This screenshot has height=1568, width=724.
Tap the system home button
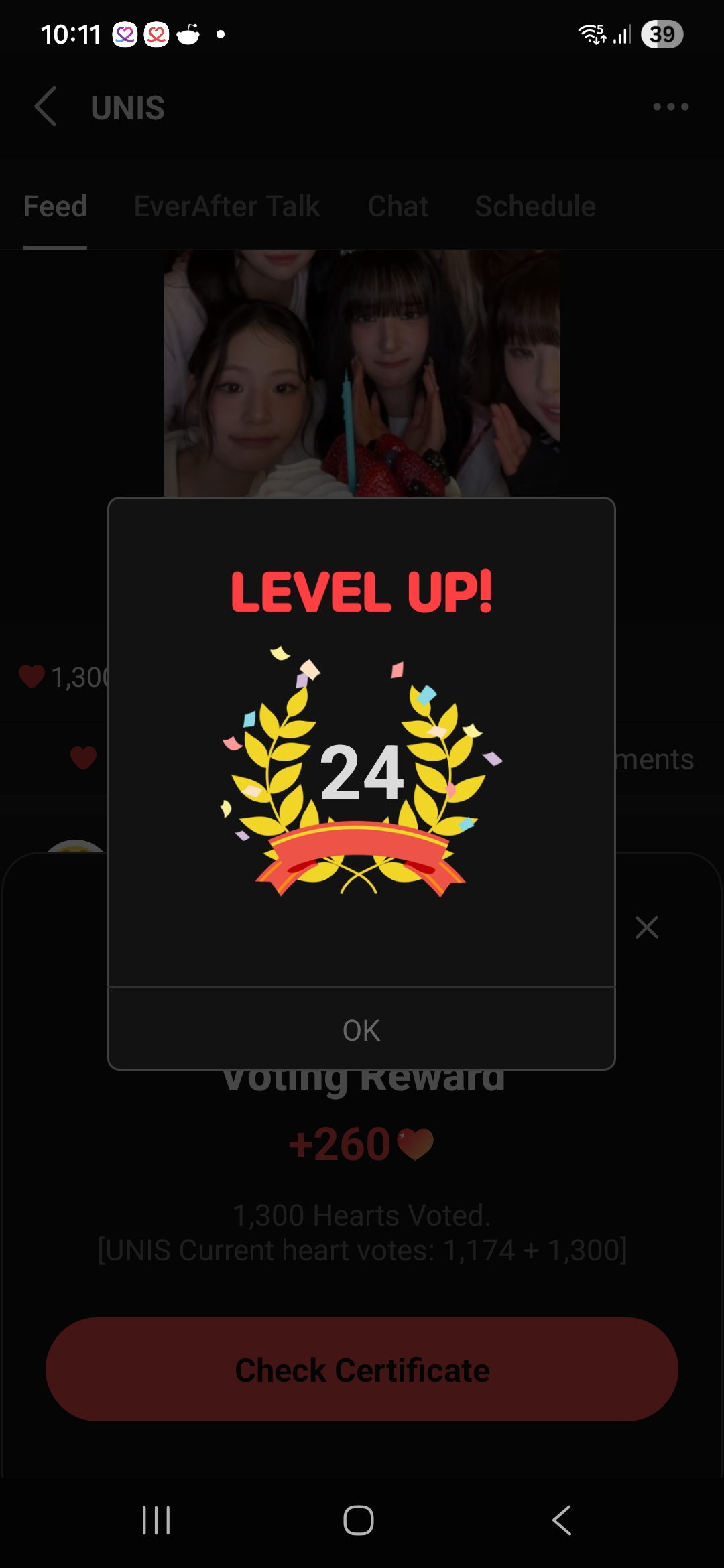click(x=359, y=1520)
